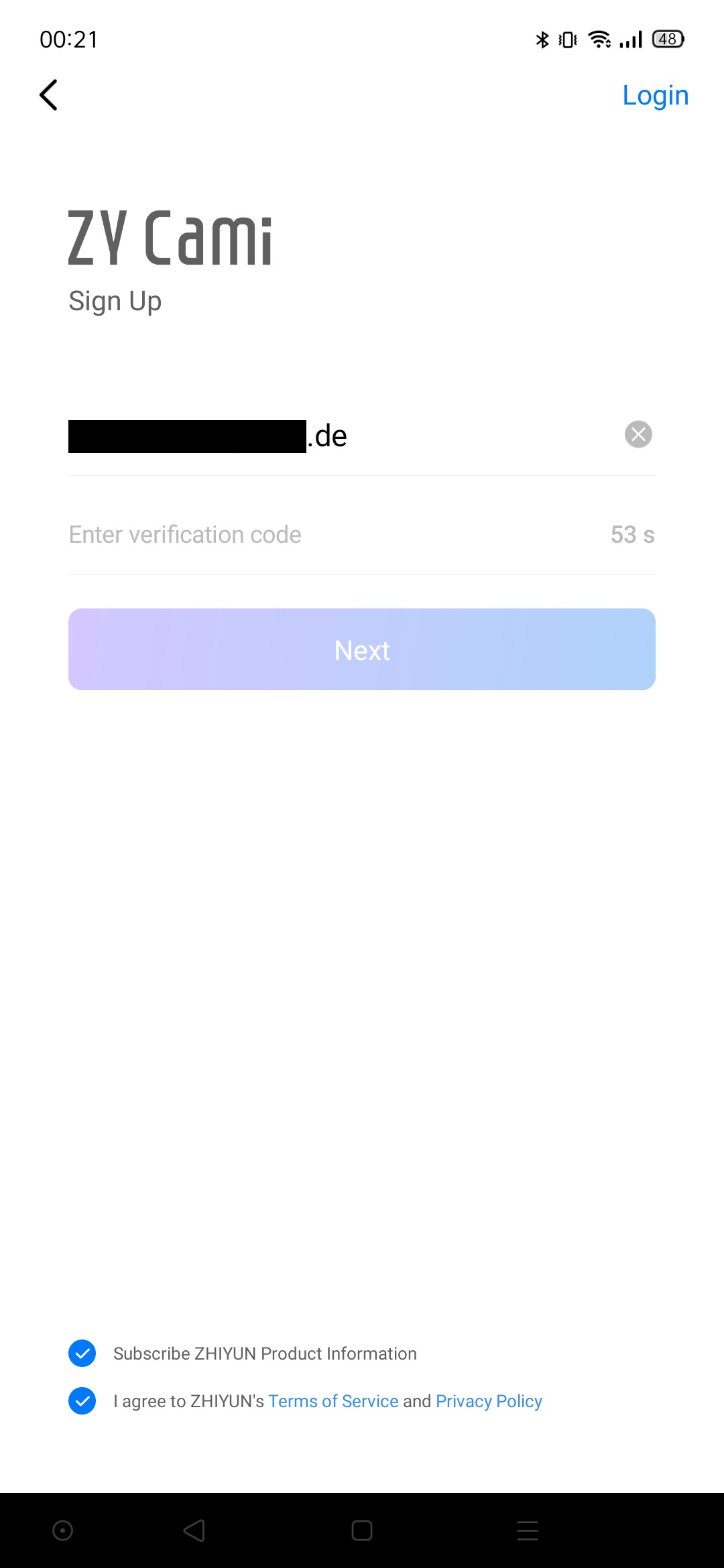Continue with the Next button
724x1568 pixels.
point(362,649)
